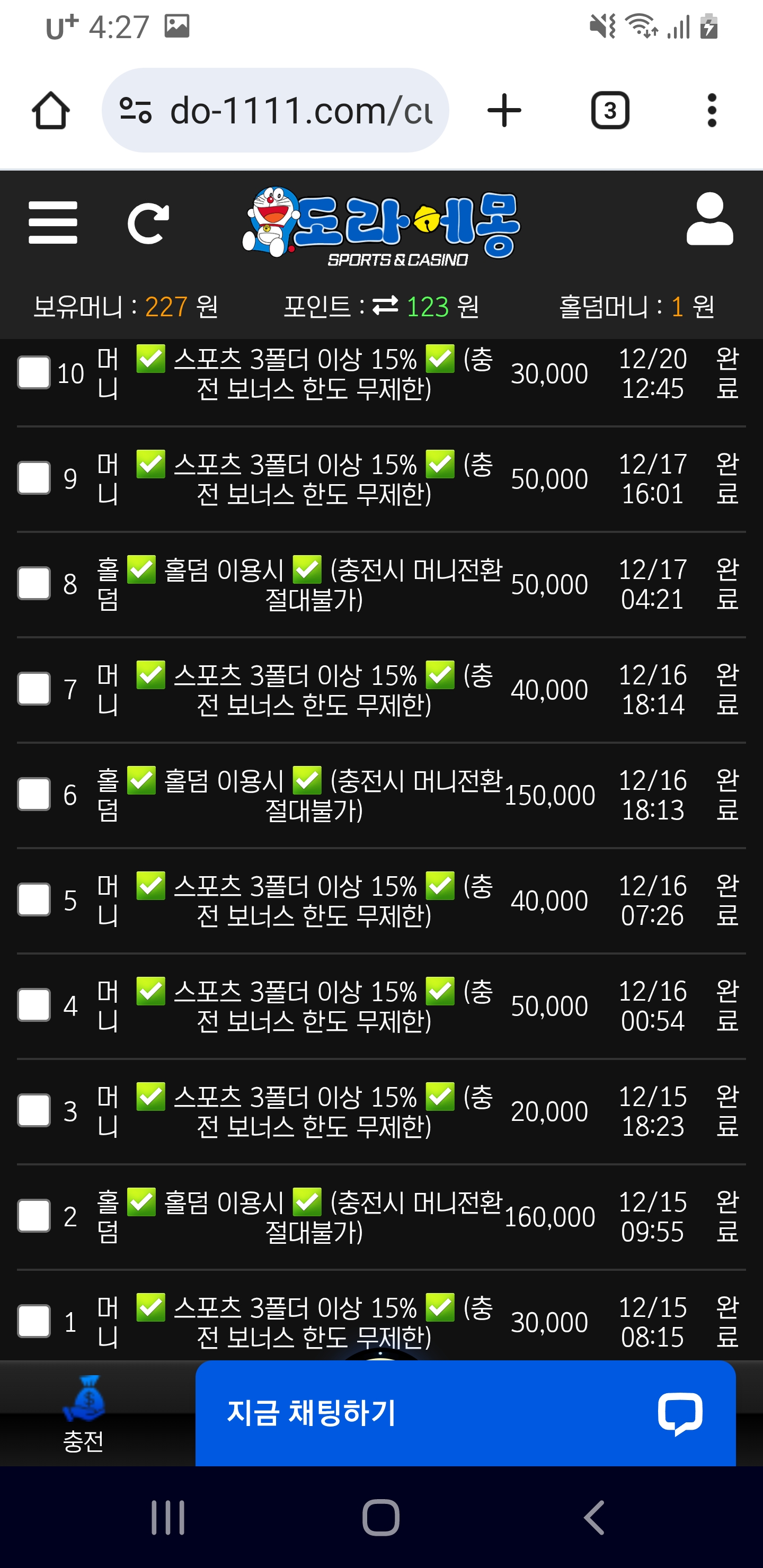The height and width of the screenshot is (1568, 763).
Task: Show the open tabs switcher
Action: (x=609, y=111)
